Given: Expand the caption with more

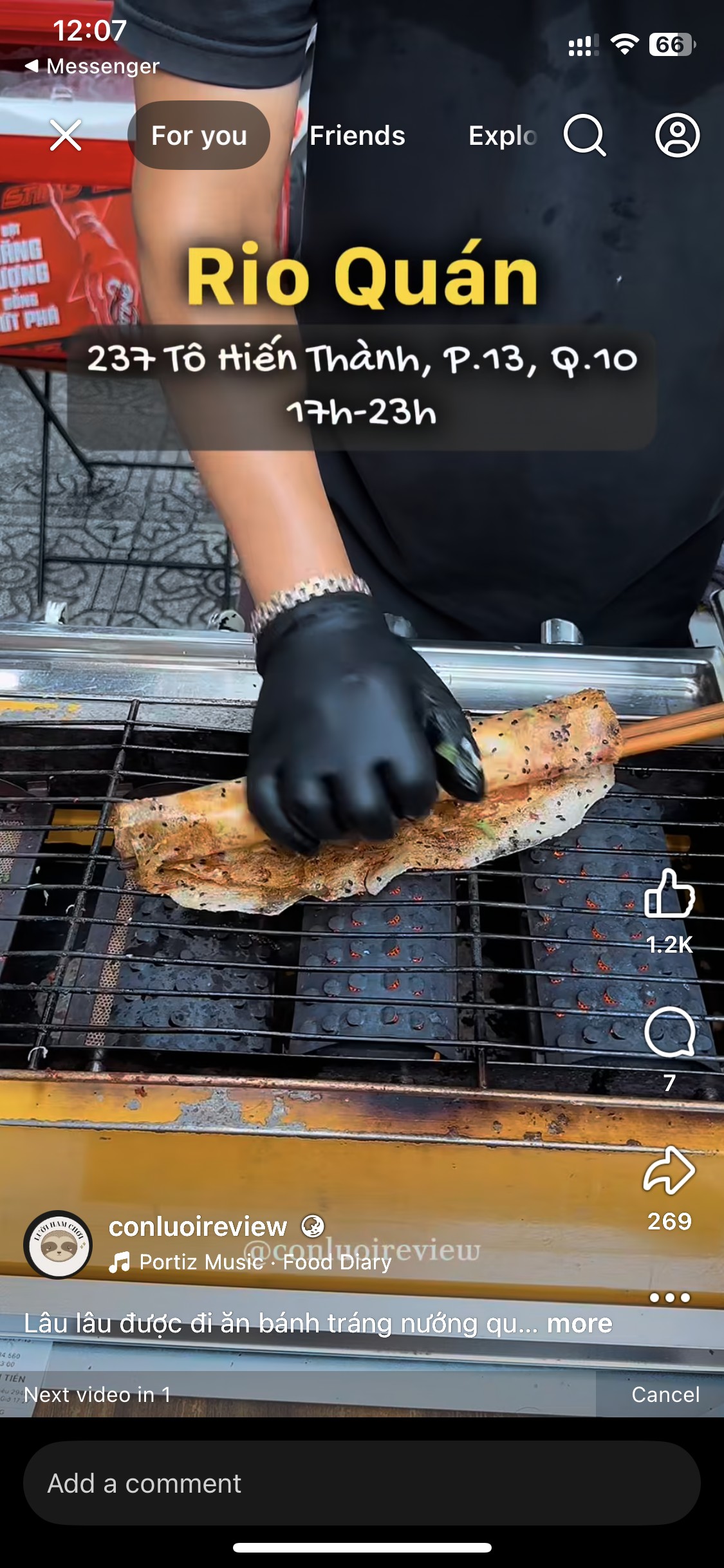Looking at the screenshot, I should coord(579,1323).
